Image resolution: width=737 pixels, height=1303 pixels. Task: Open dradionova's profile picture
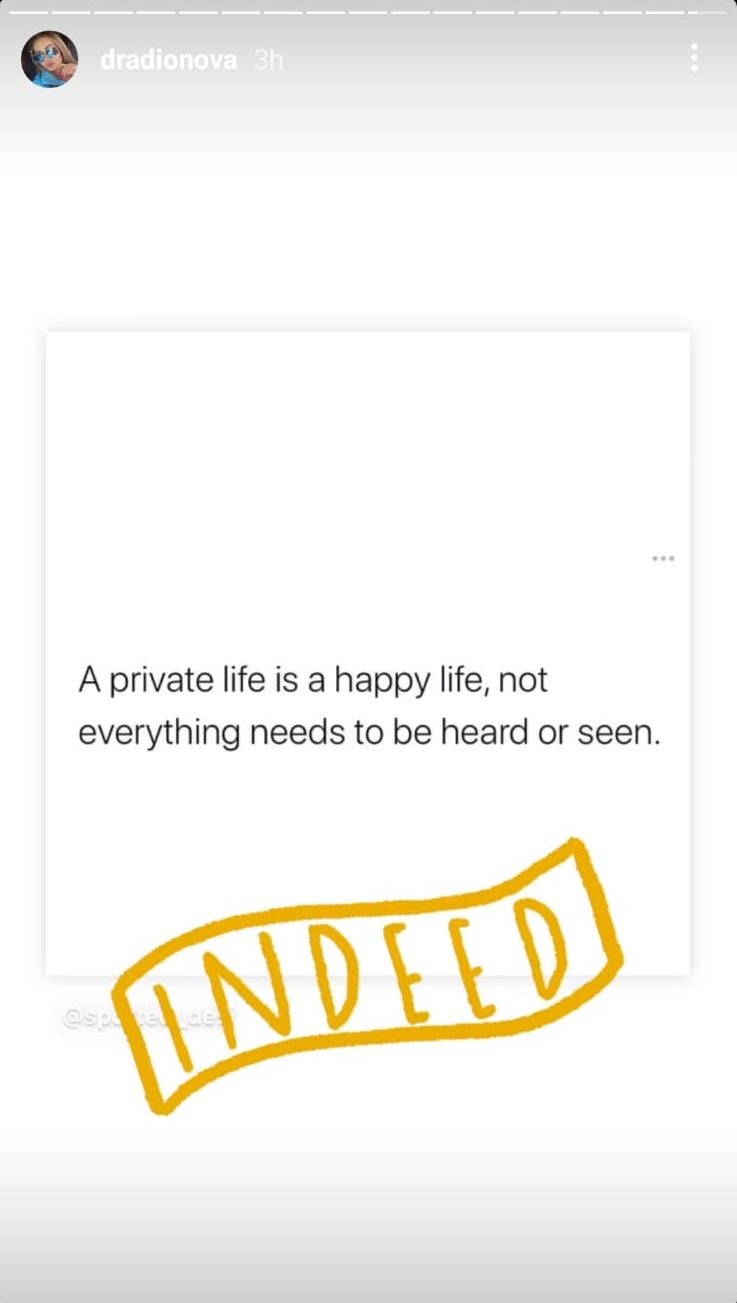tap(49, 59)
